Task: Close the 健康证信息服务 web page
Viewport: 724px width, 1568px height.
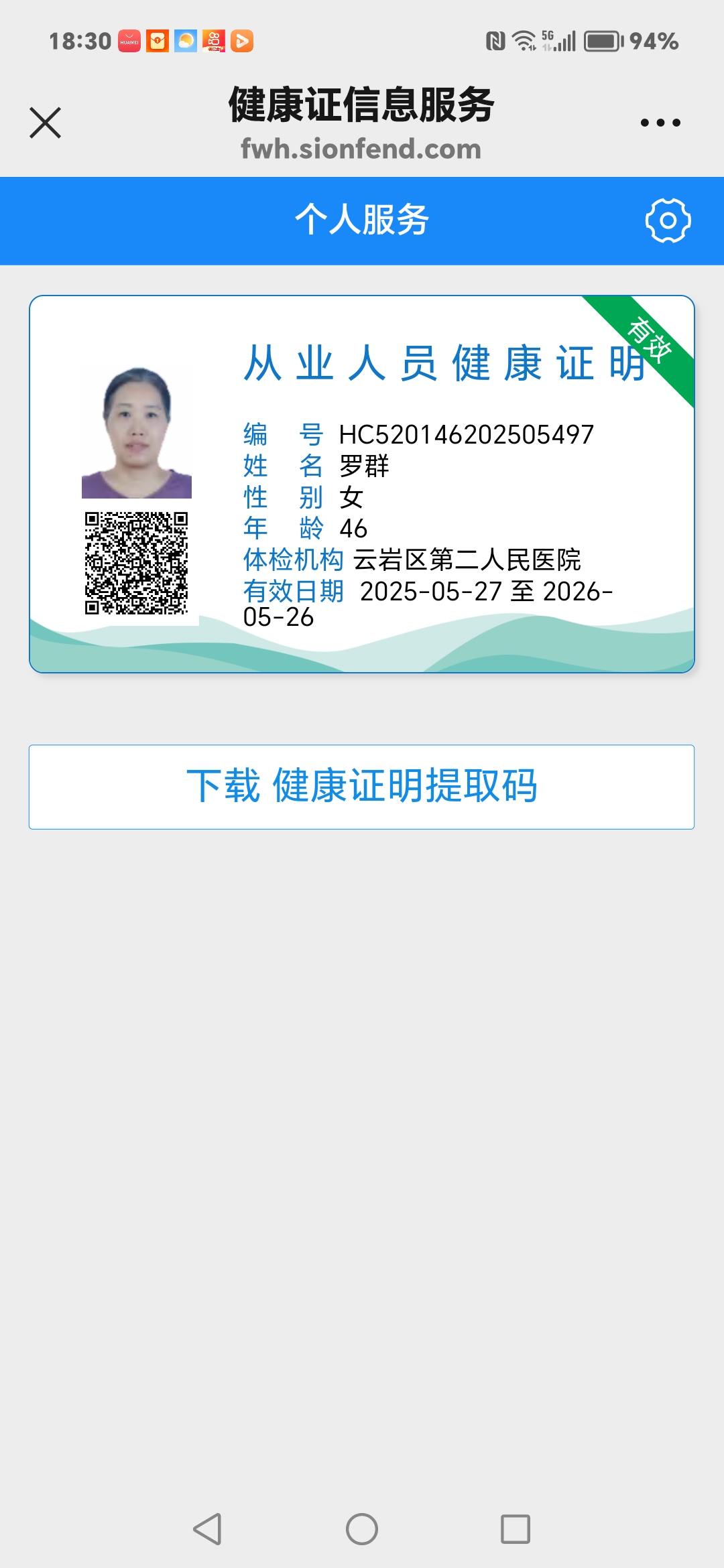Action: coord(46,123)
